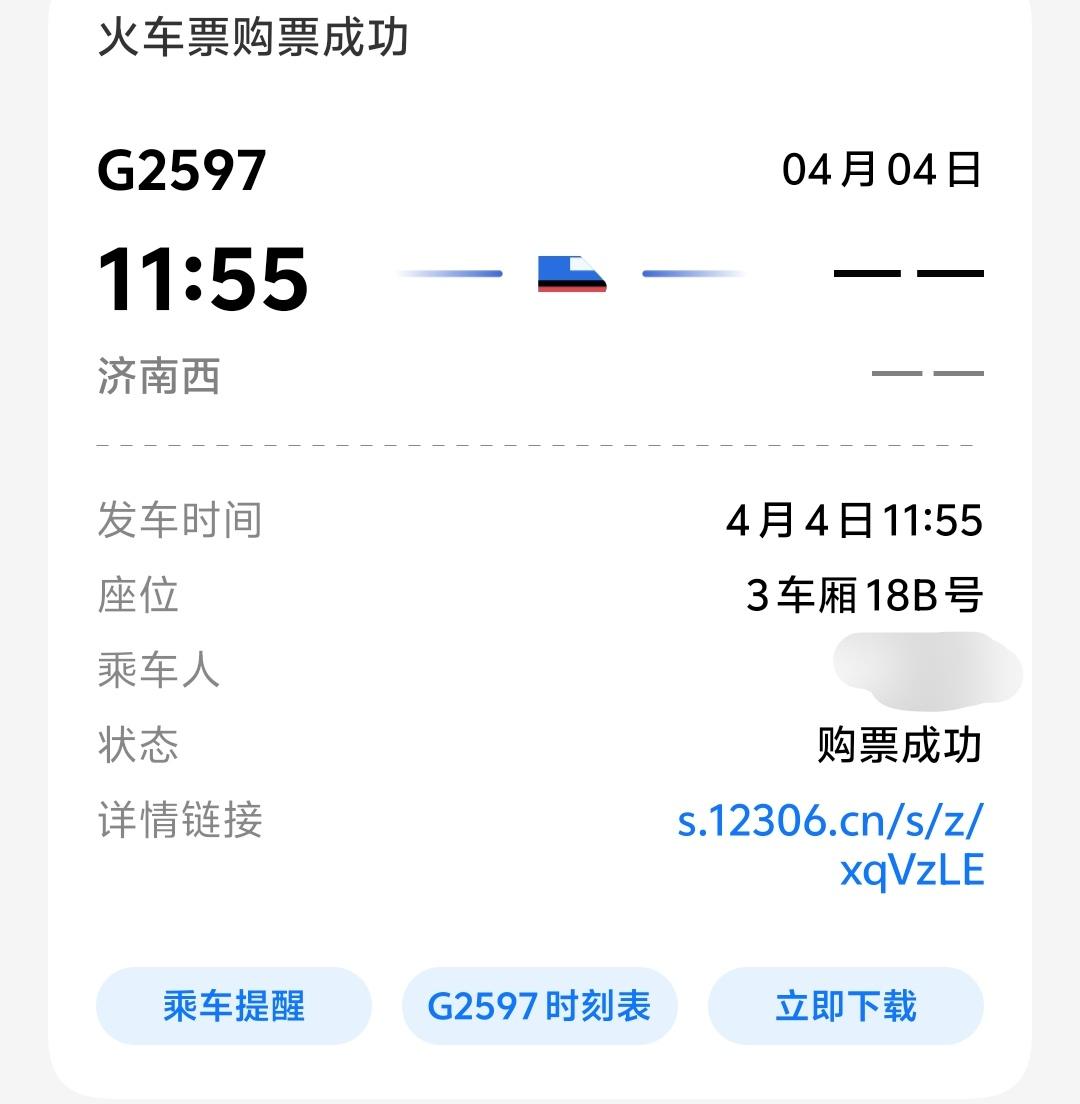Tap the 立即下载 (download now) button
The width and height of the screenshot is (1080, 1104).
click(843, 1007)
